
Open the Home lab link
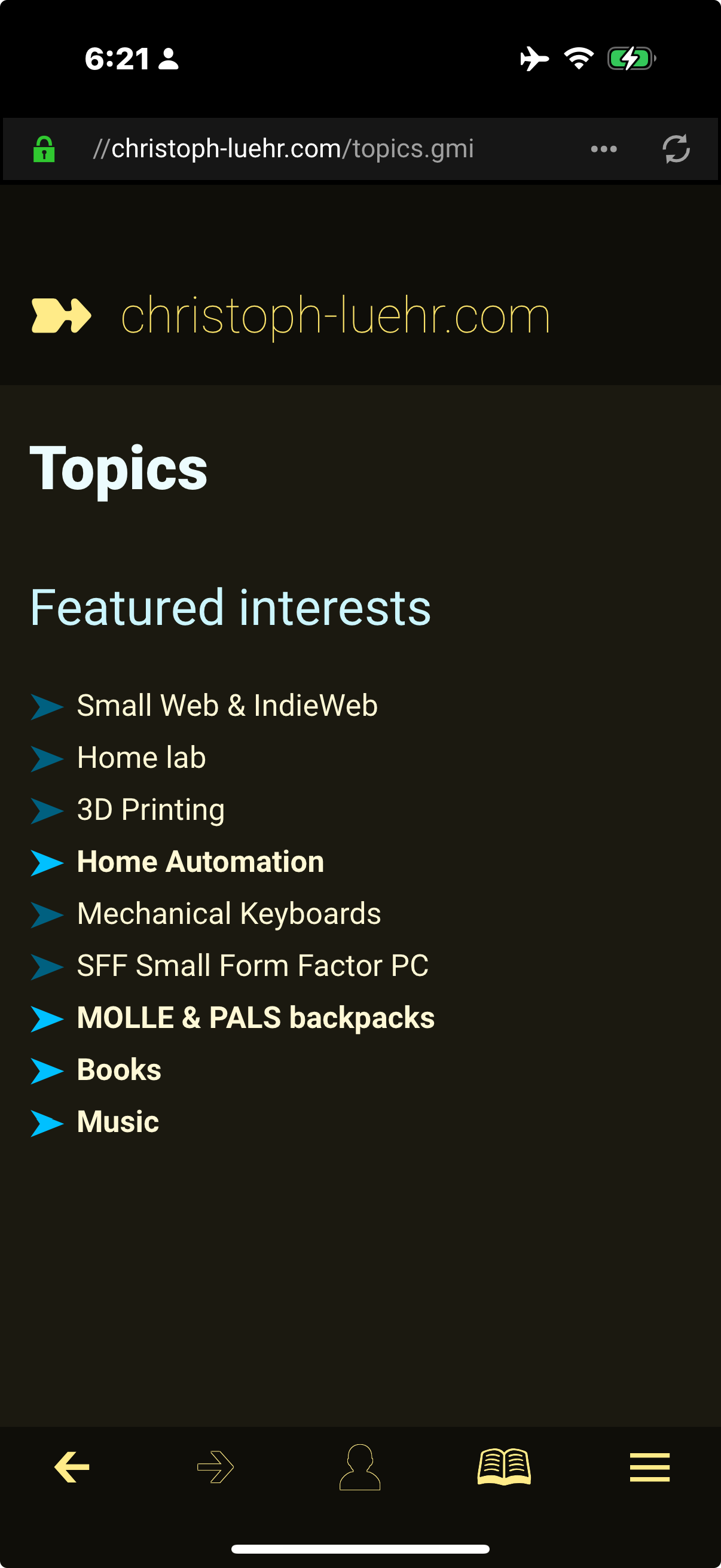click(x=141, y=758)
